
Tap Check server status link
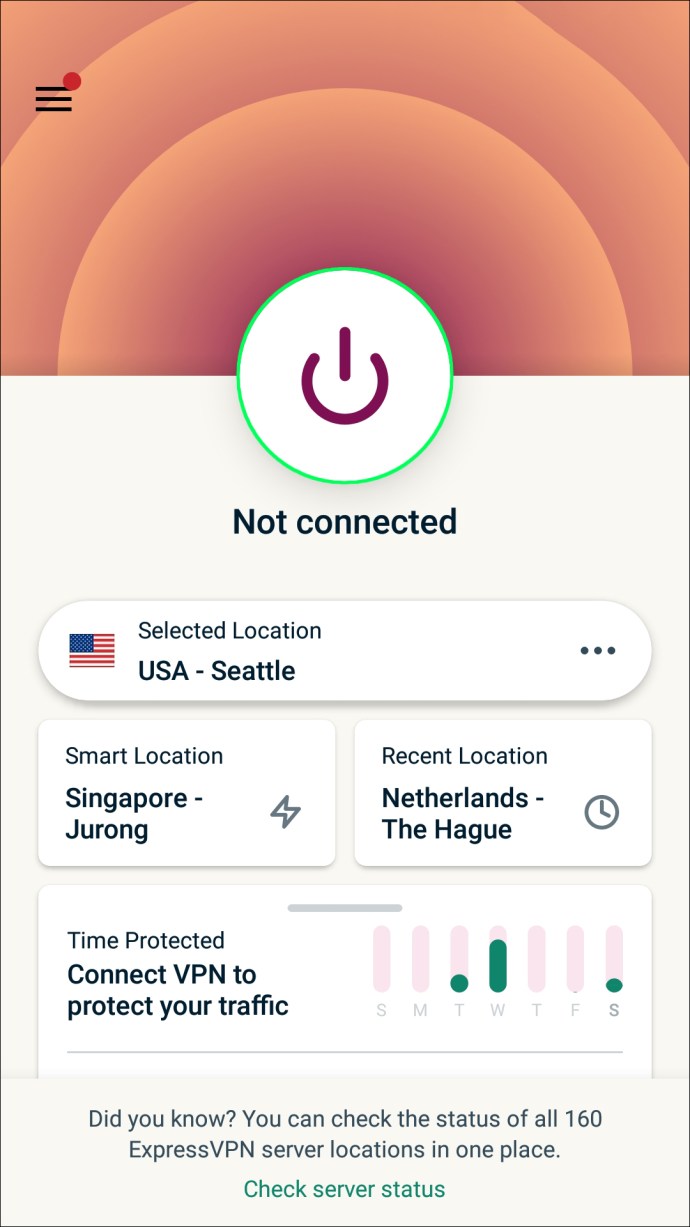pyautogui.click(x=344, y=1189)
